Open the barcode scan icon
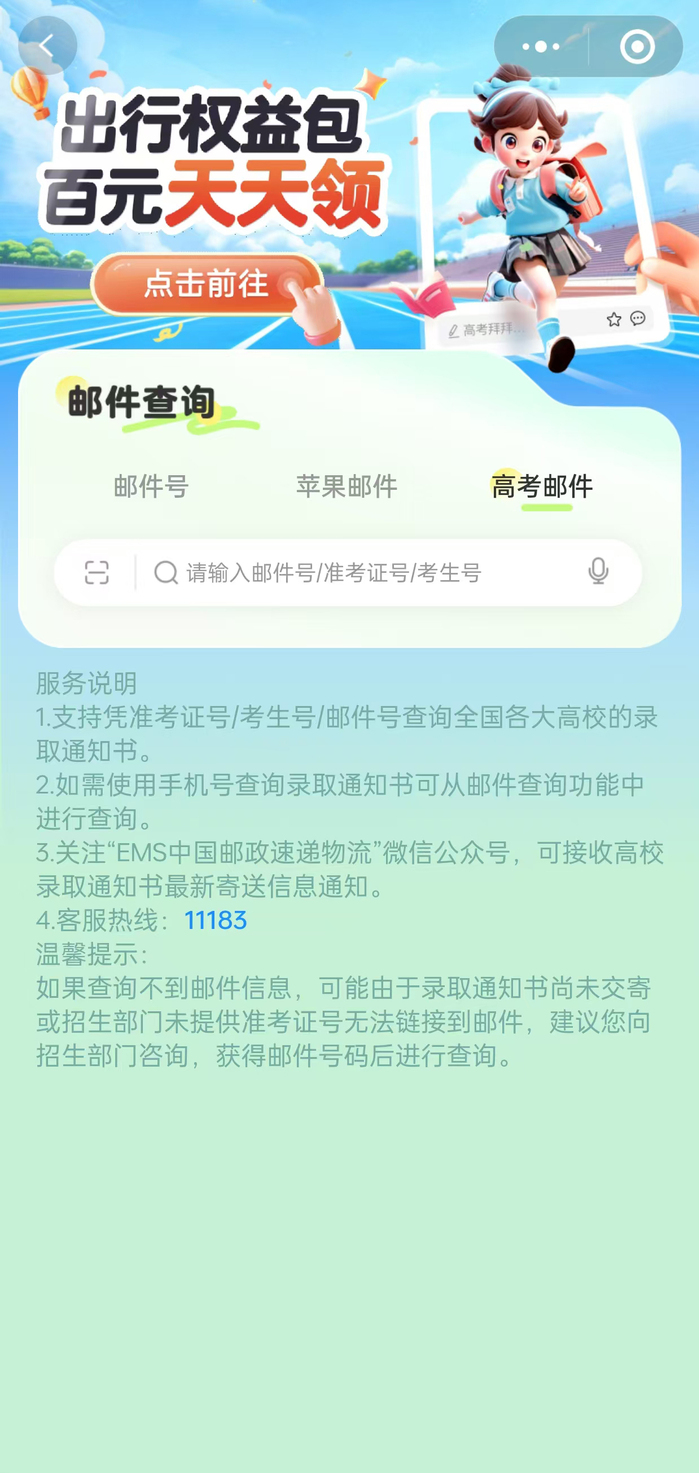 [97, 572]
